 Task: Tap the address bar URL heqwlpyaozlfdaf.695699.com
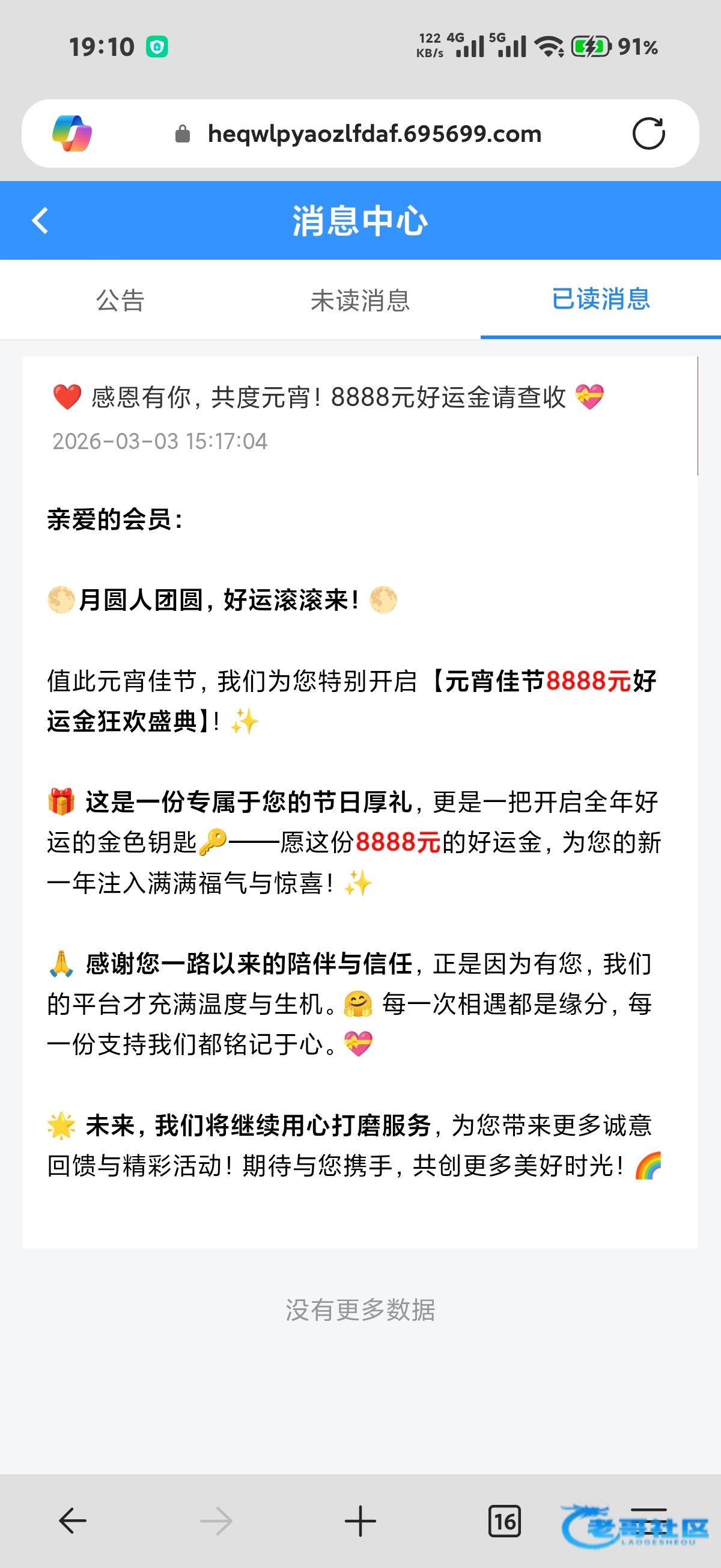pyautogui.click(x=374, y=134)
